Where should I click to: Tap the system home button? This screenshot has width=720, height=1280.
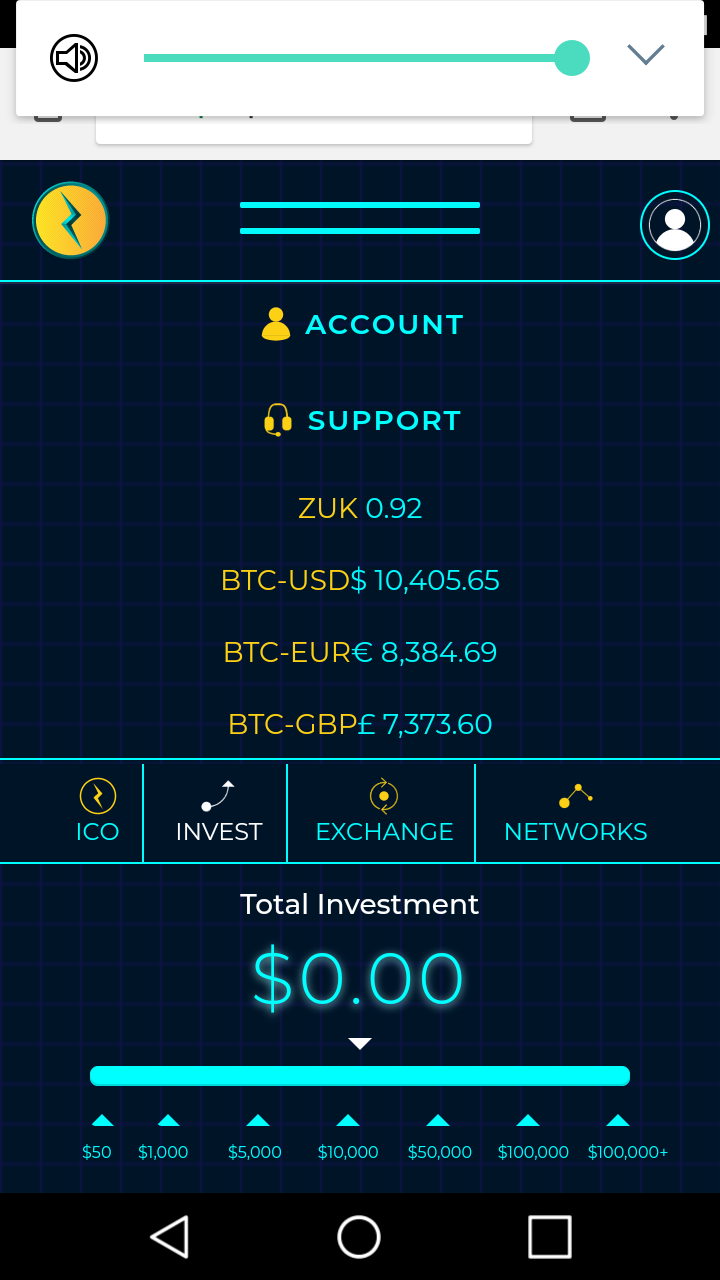tap(359, 1237)
